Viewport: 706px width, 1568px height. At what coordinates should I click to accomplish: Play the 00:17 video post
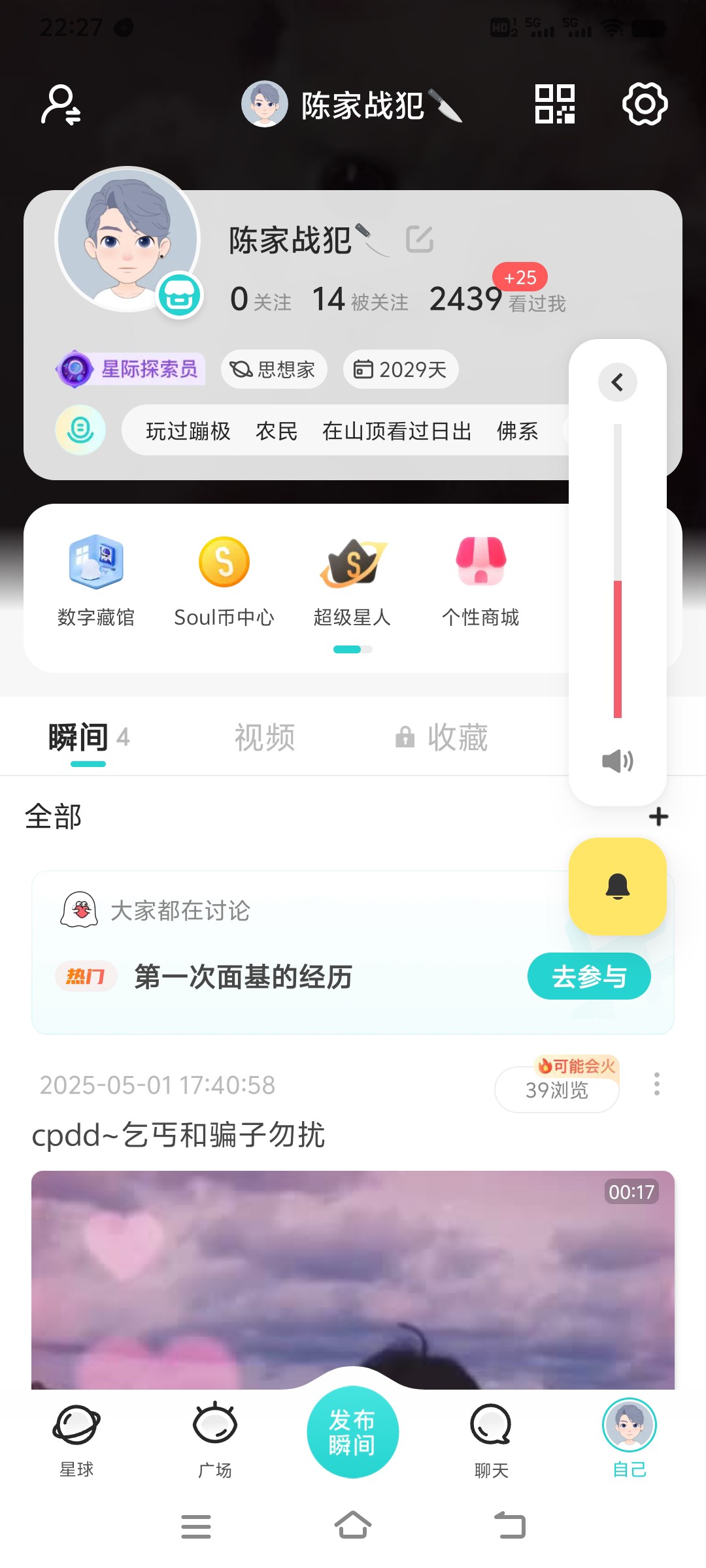pos(353,1280)
